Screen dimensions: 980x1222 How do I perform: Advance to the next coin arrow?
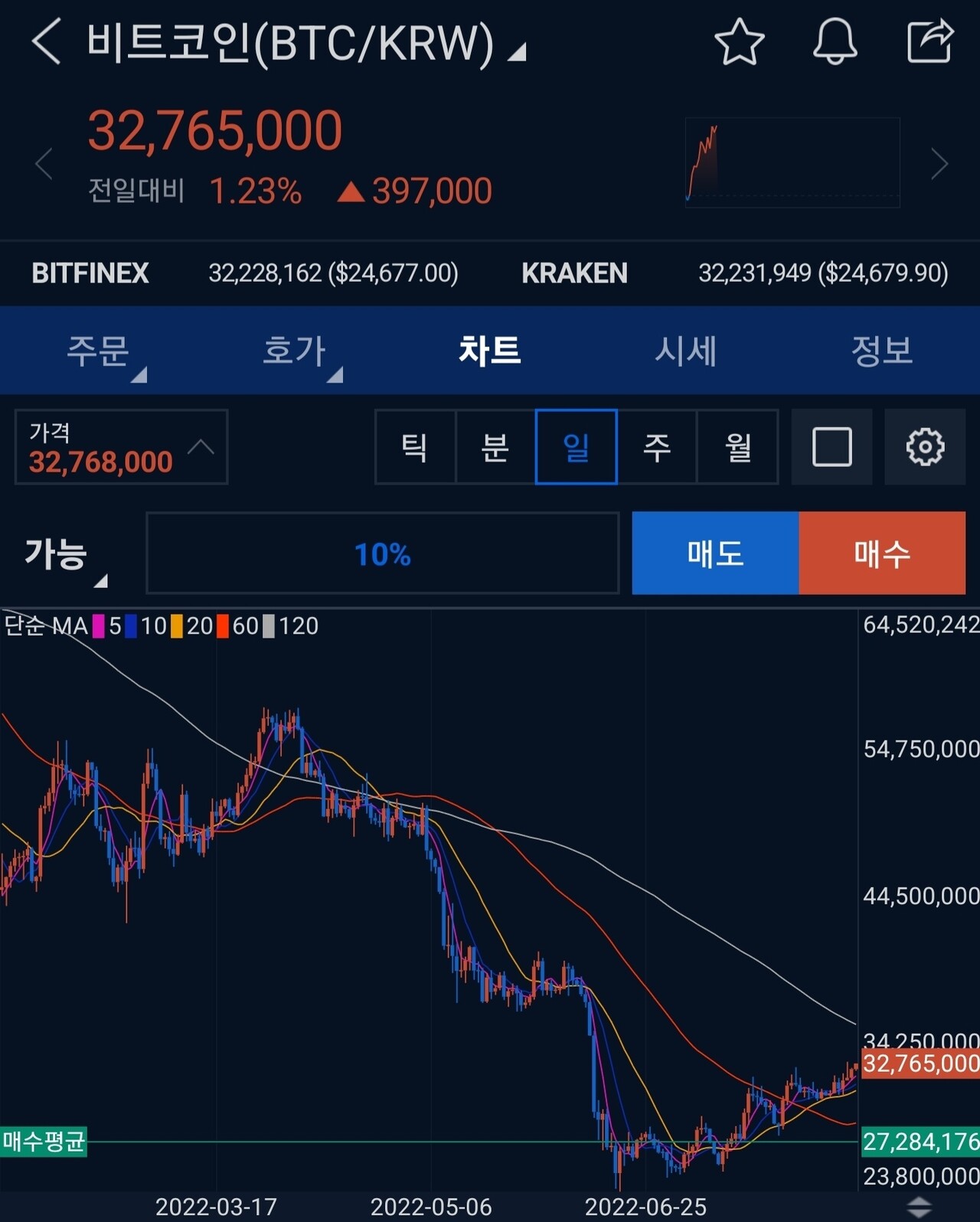pos(939,163)
